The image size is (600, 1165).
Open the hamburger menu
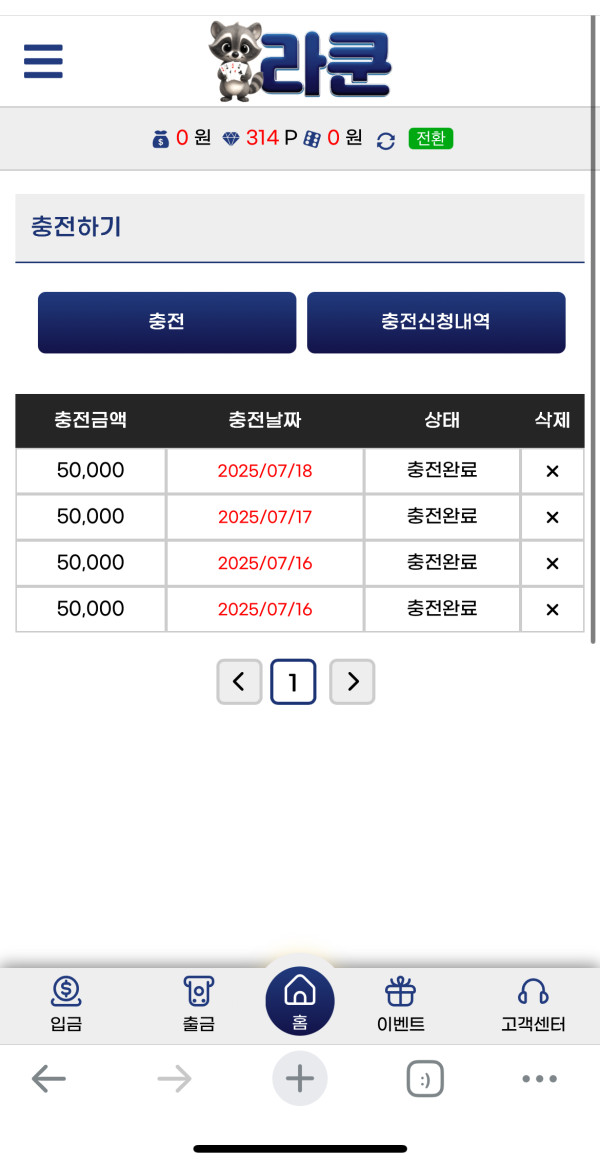pyautogui.click(x=43, y=61)
